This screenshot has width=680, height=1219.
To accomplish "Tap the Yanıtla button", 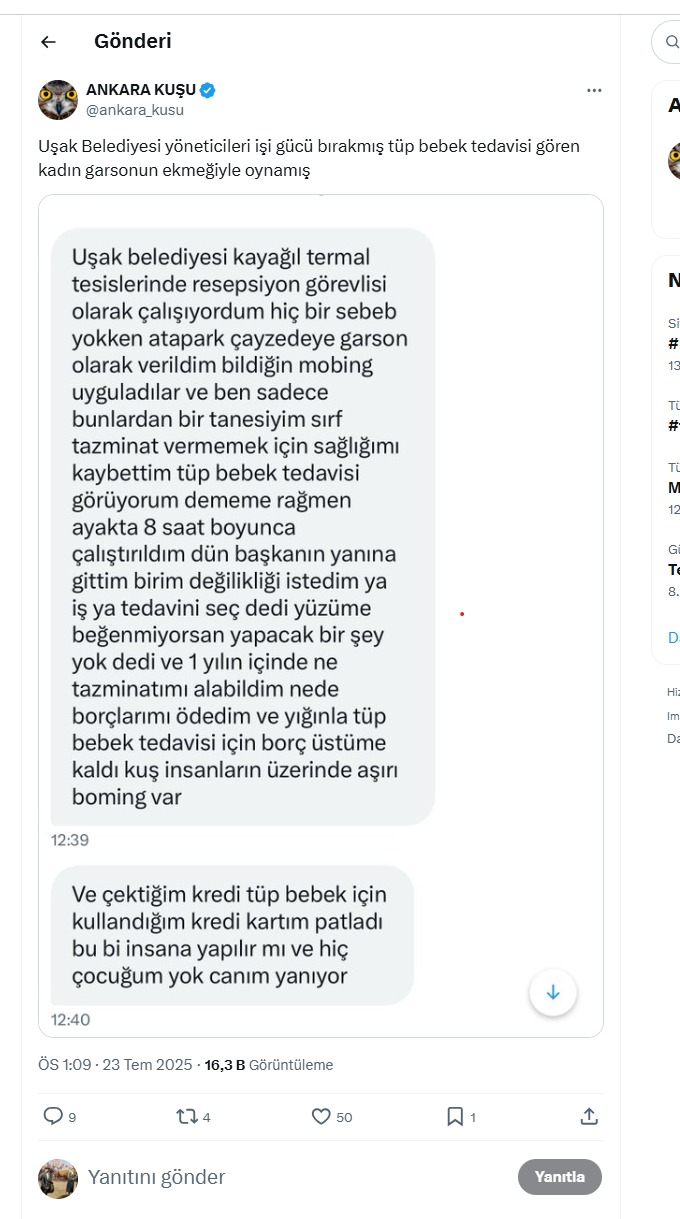I will (x=559, y=1177).
